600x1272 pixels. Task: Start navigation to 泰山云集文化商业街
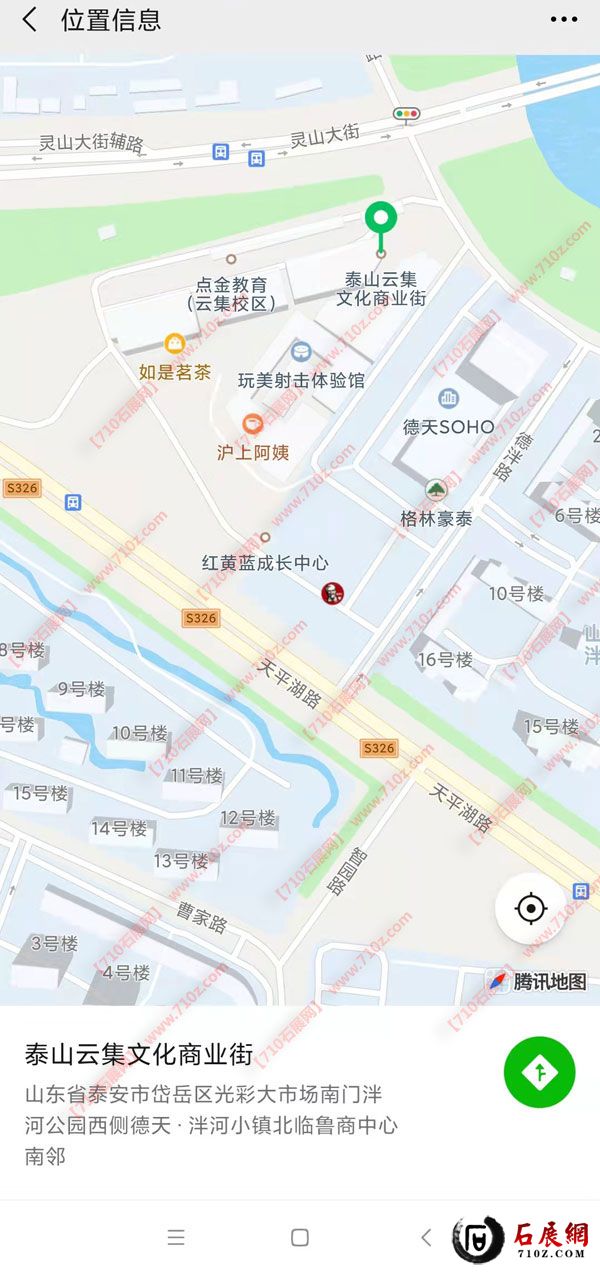pos(539,1072)
